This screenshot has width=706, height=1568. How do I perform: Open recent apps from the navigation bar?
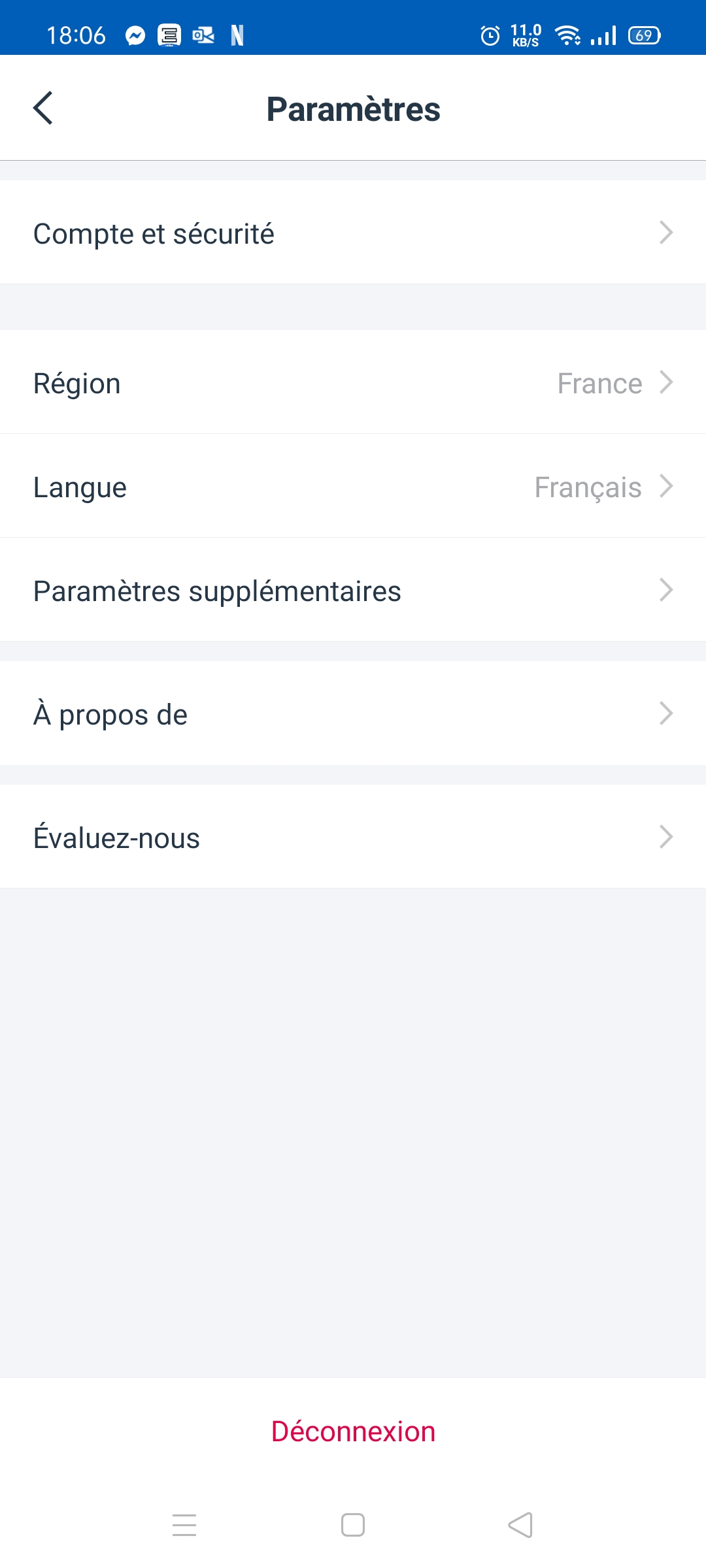point(184,1525)
